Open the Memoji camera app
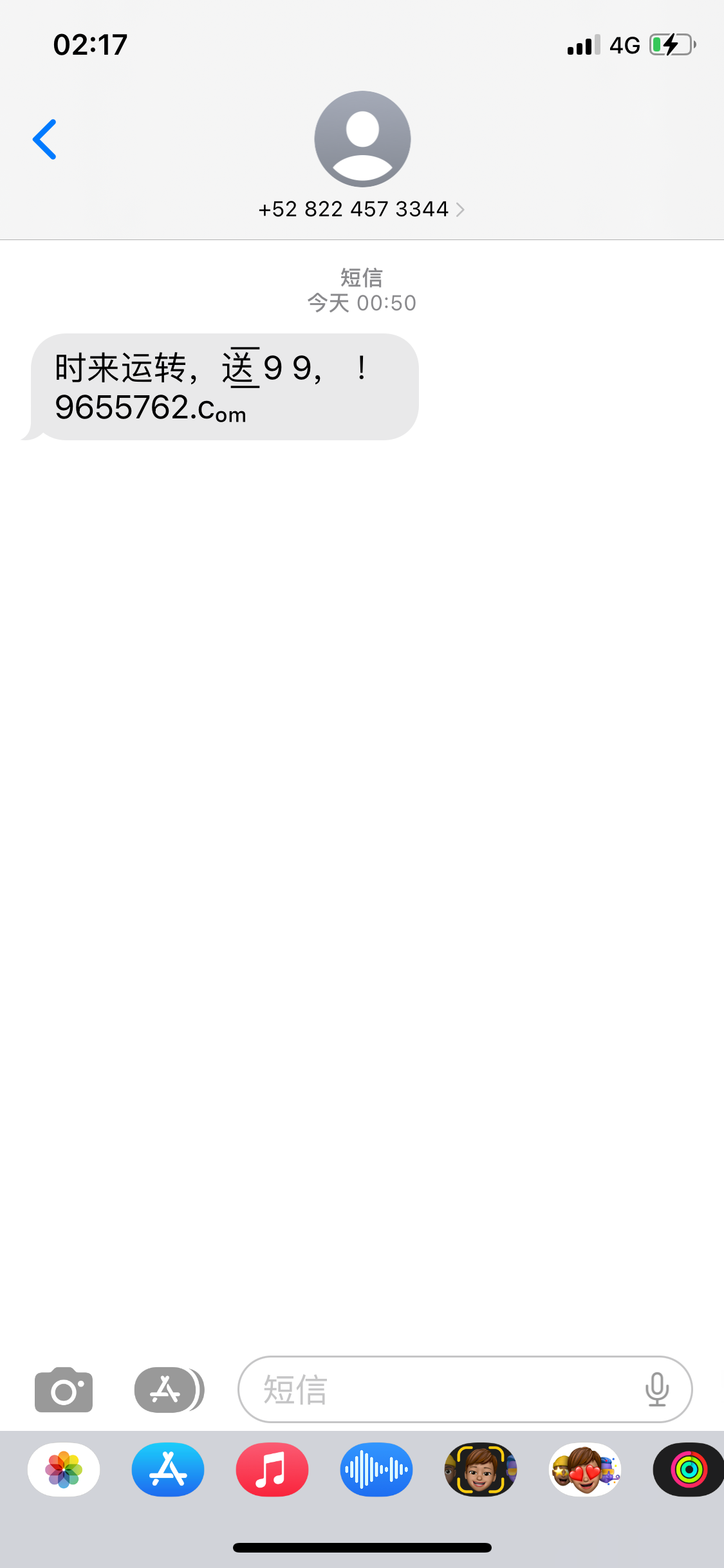The image size is (724, 1568). [480, 1470]
